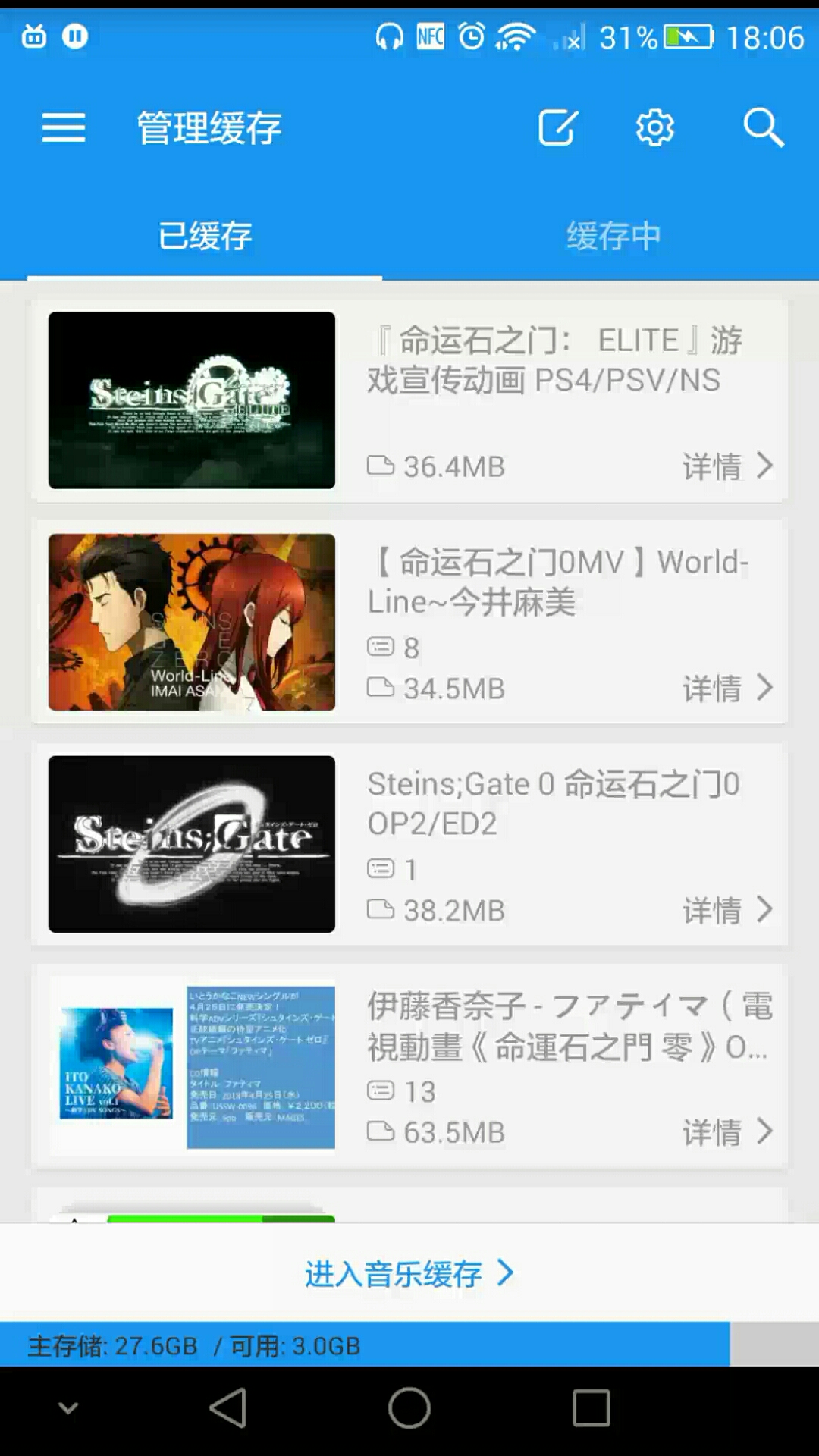Open cache settings gear
This screenshot has height=1456, width=819.
654,127
